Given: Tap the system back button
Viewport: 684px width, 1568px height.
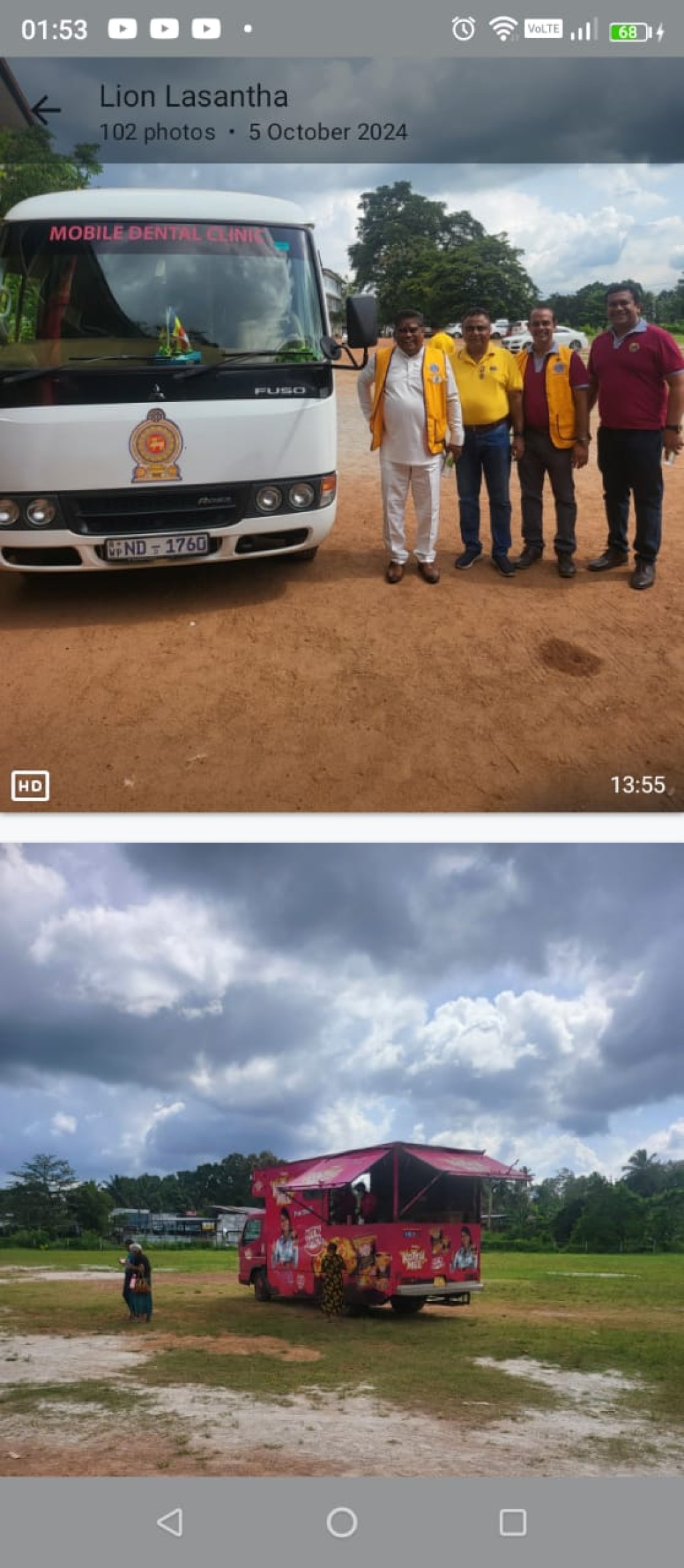Looking at the screenshot, I should point(170,1523).
